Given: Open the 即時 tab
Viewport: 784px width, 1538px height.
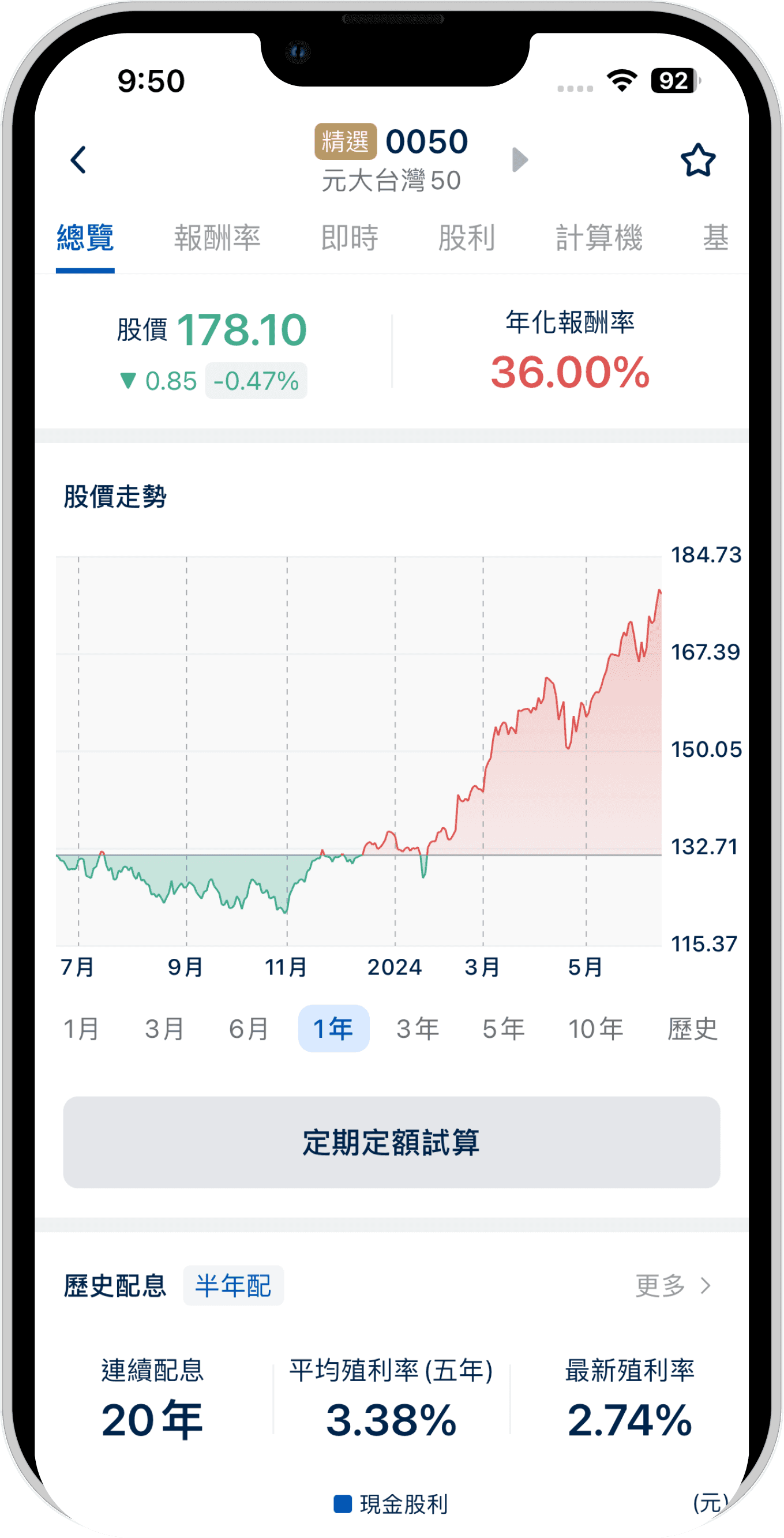Looking at the screenshot, I should point(349,238).
